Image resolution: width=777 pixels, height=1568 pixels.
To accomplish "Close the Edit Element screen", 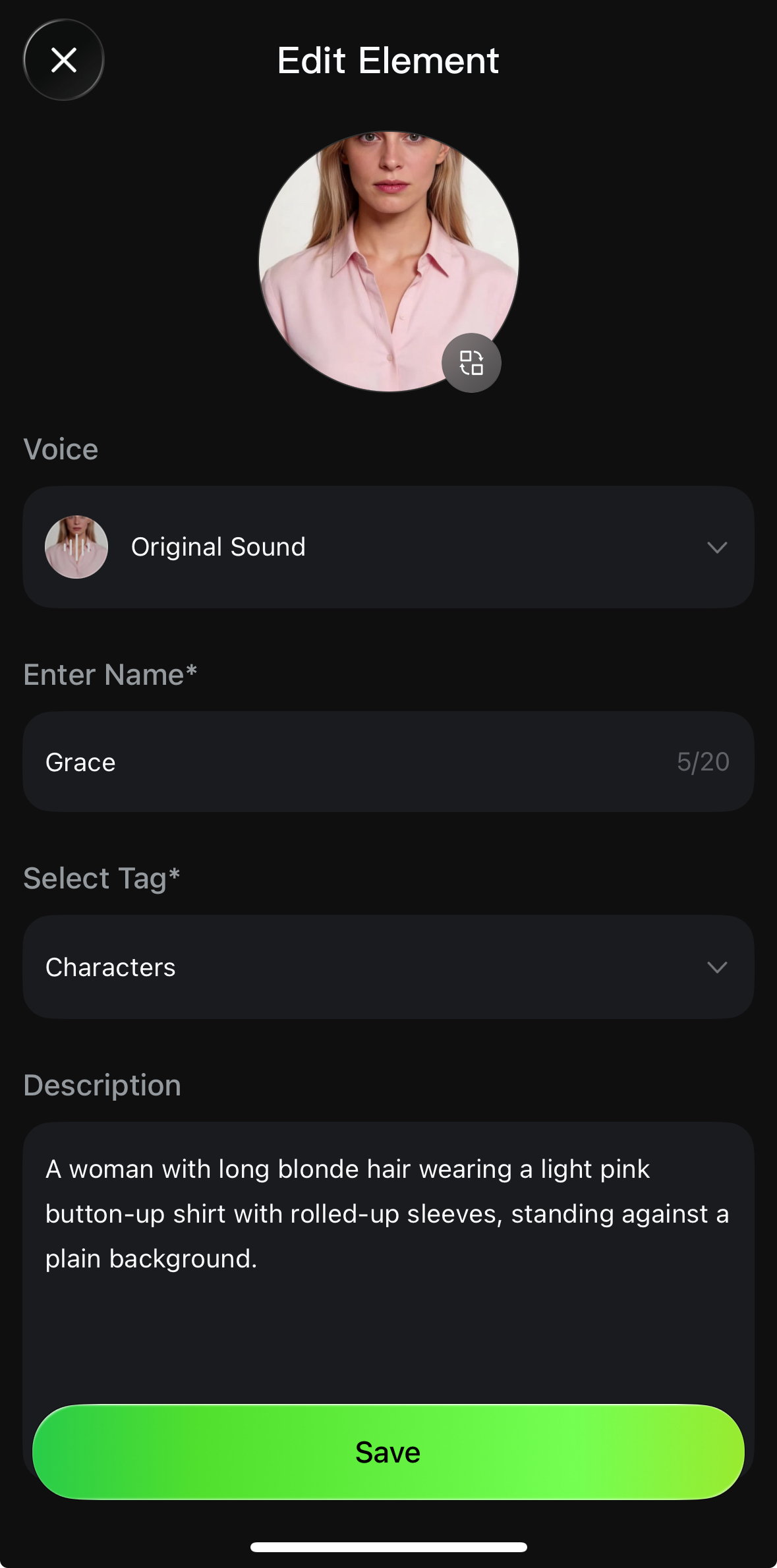I will [64, 60].
